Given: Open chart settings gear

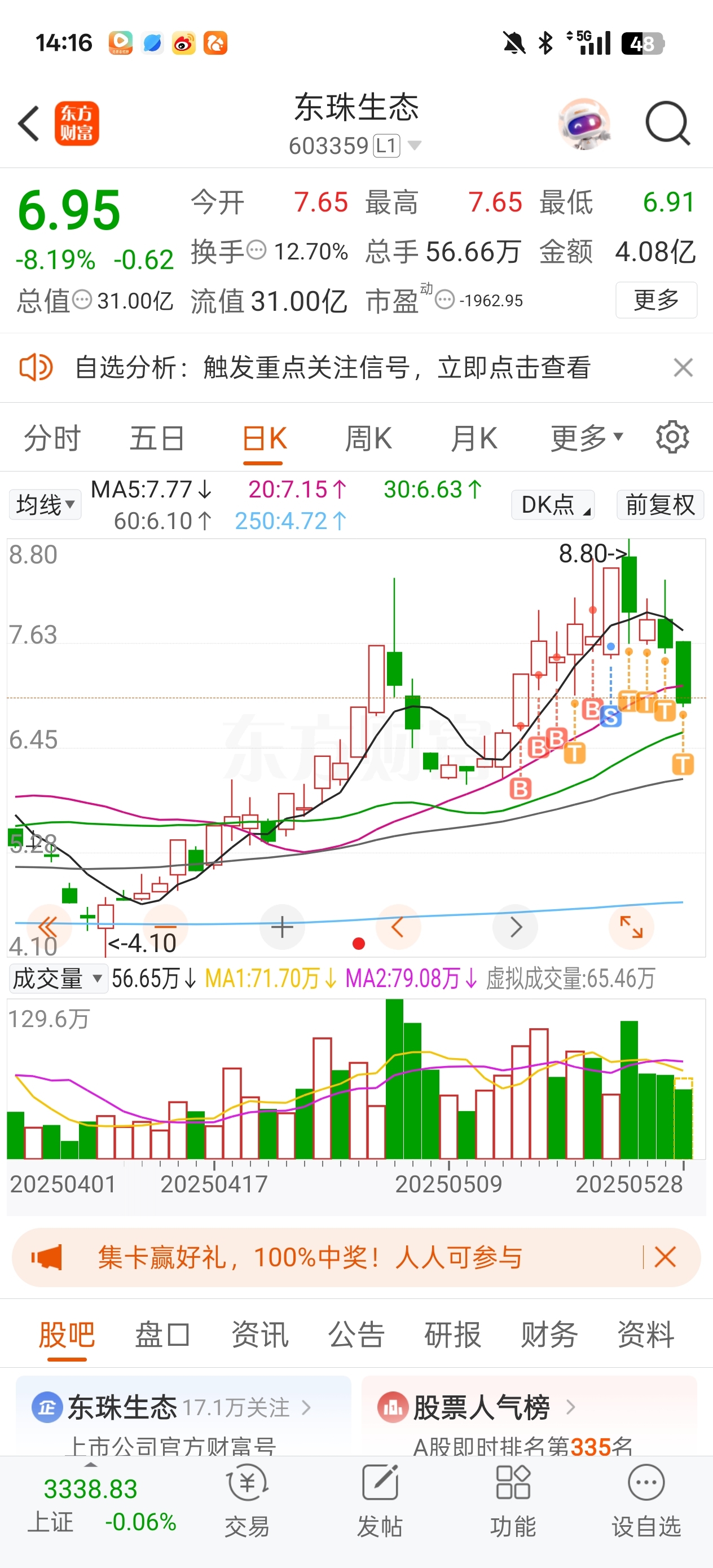Looking at the screenshot, I should pos(672,437).
